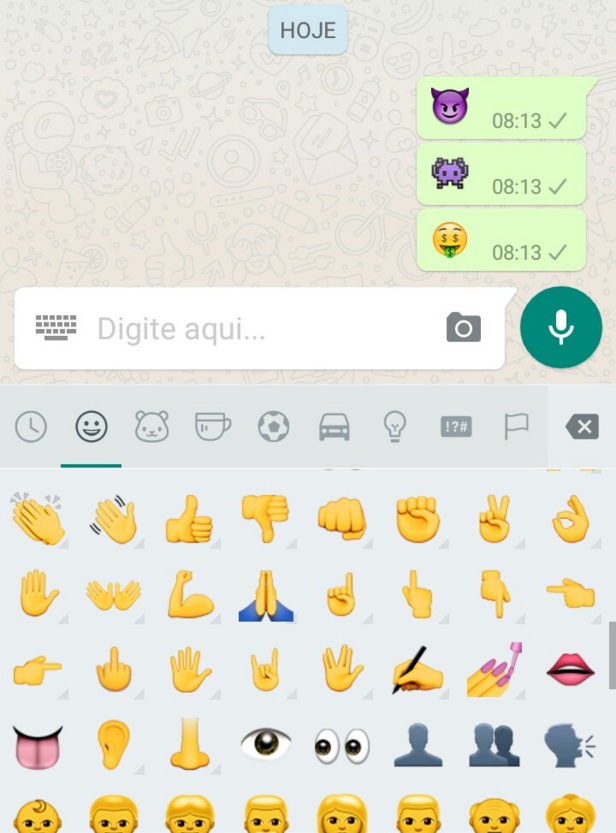Image resolution: width=616 pixels, height=833 pixels.
Task: Switch to the text keyboard
Action: (55, 327)
